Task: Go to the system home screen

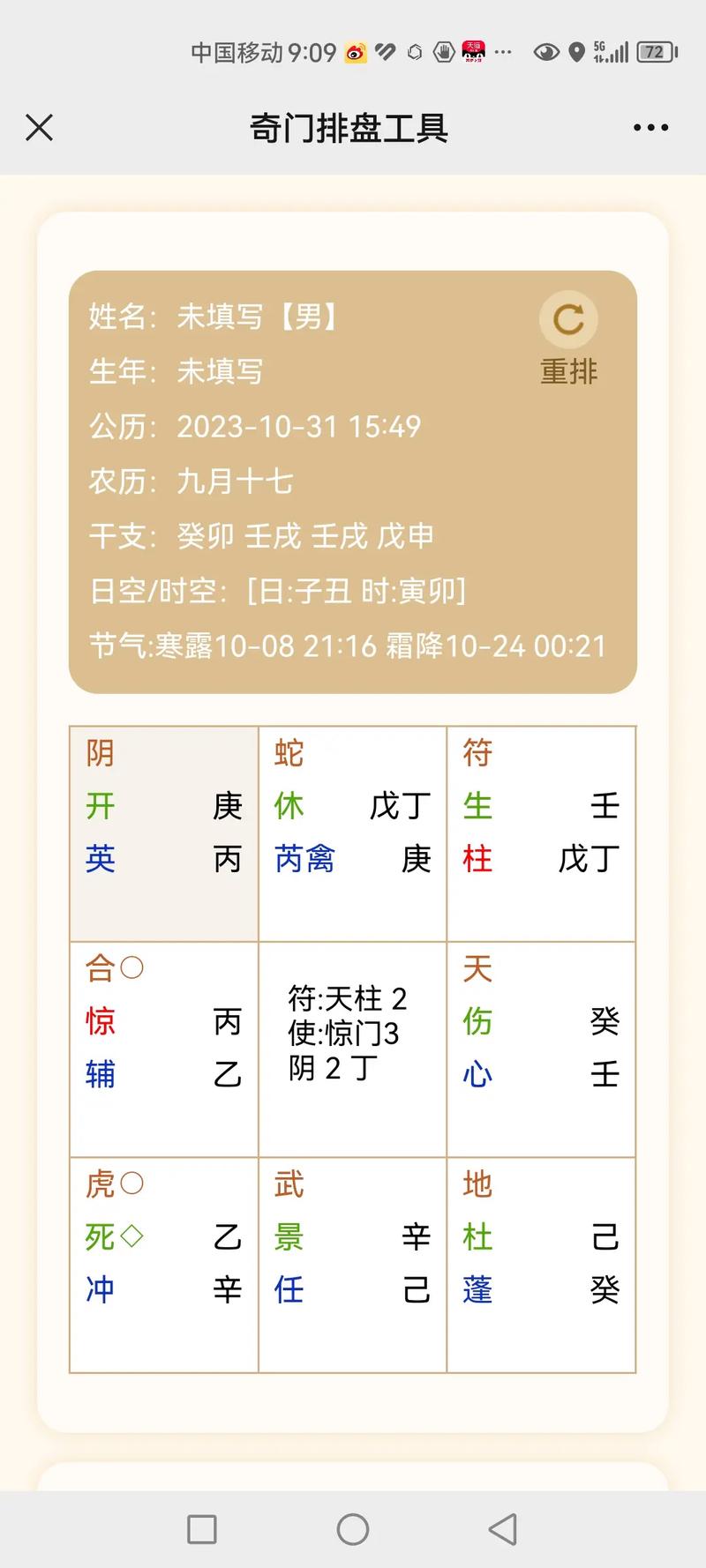Action: click(x=353, y=1529)
